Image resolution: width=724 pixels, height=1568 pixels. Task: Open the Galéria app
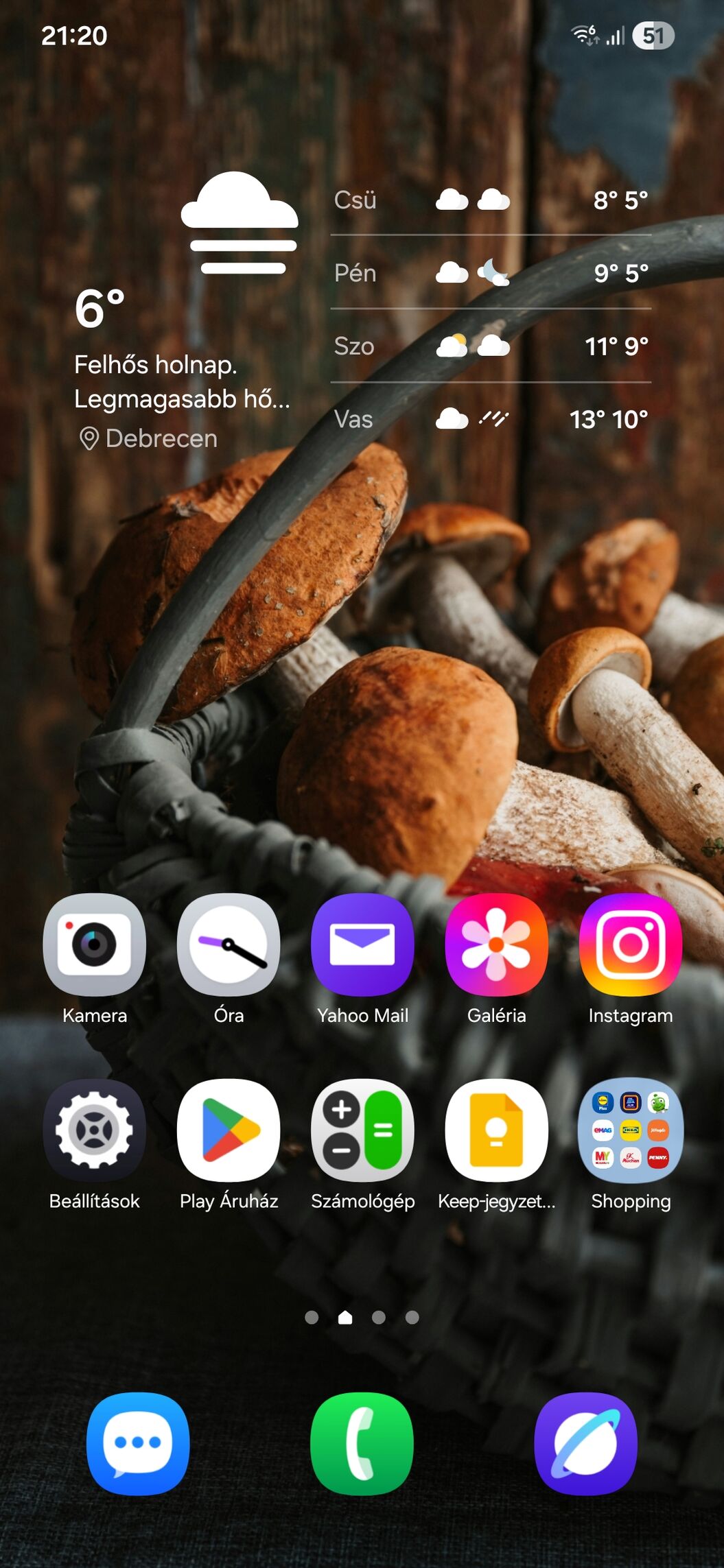point(496,945)
